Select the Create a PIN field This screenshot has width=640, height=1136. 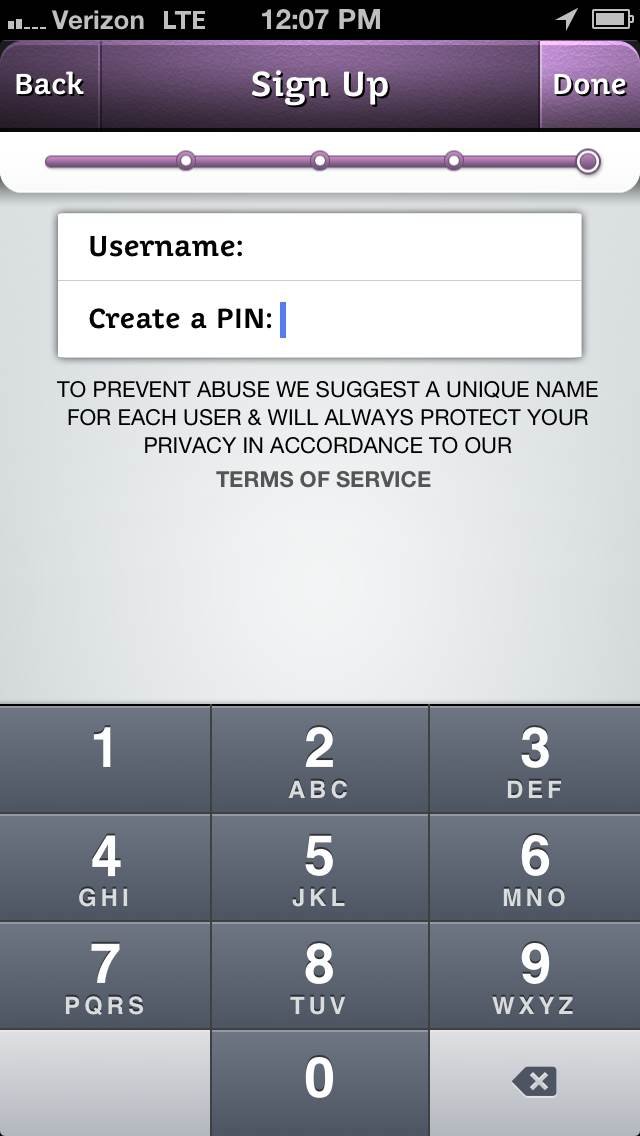pos(420,319)
